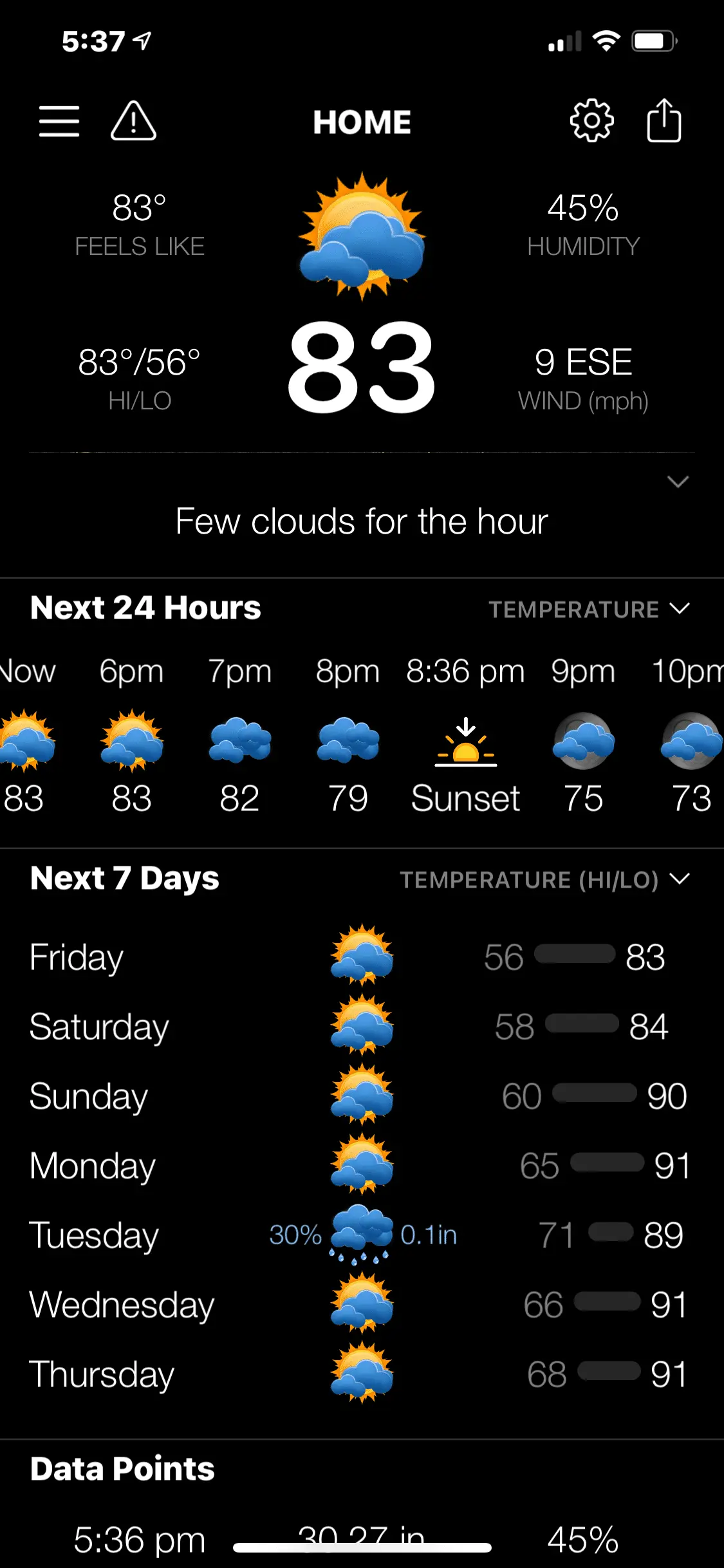Image resolution: width=724 pixels, height=1568 pixels.
Task: Open the Next 24 Hours TEMPERATURE dropdown
Action: (x=588, y=609)
